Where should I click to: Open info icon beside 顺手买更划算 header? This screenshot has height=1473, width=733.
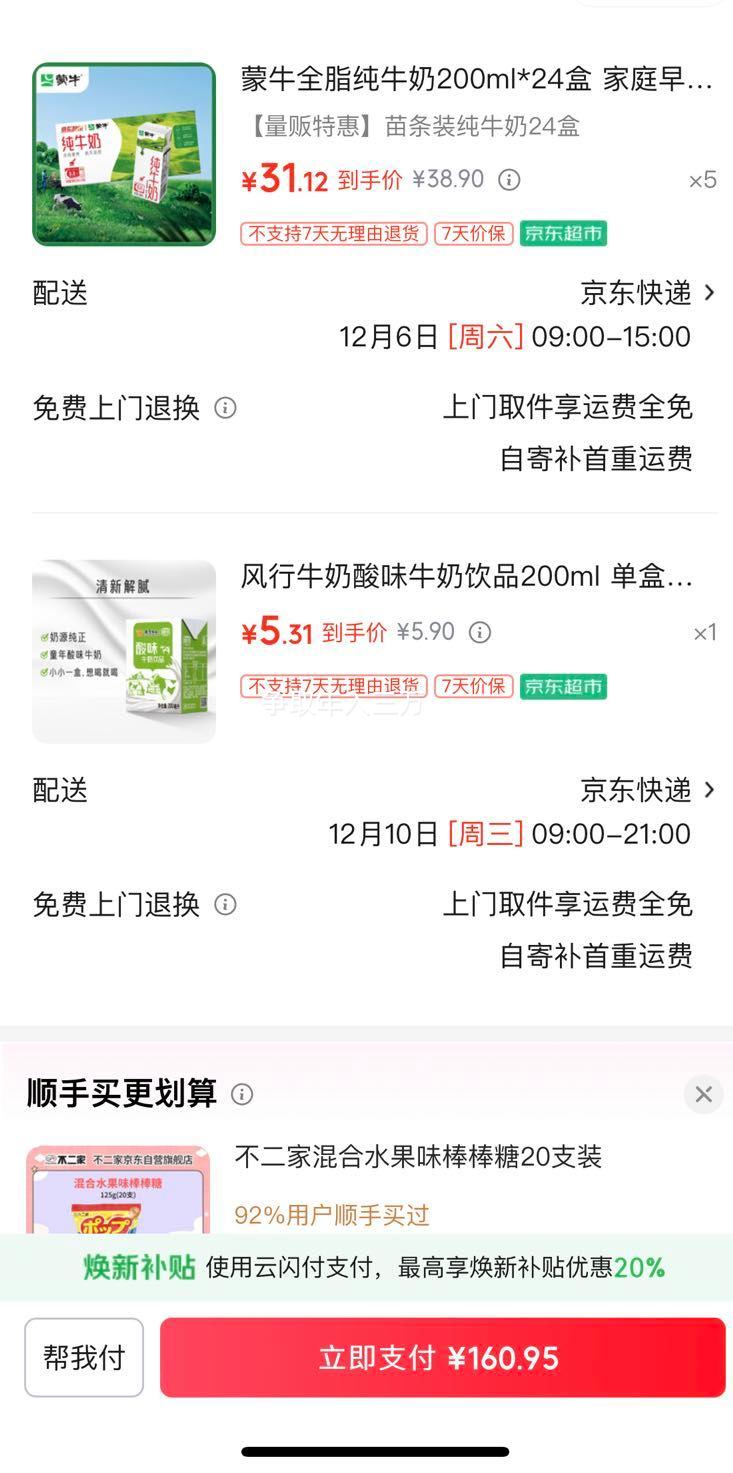tap(242, 1095)
